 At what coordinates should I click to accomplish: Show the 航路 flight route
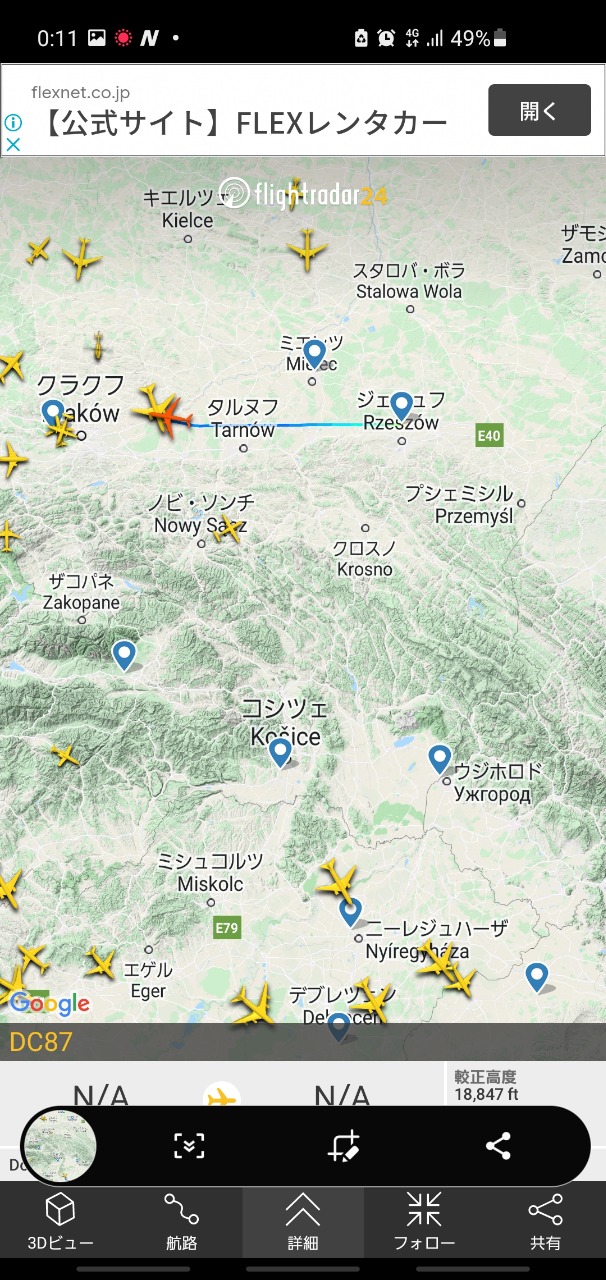click(181, 1221)
